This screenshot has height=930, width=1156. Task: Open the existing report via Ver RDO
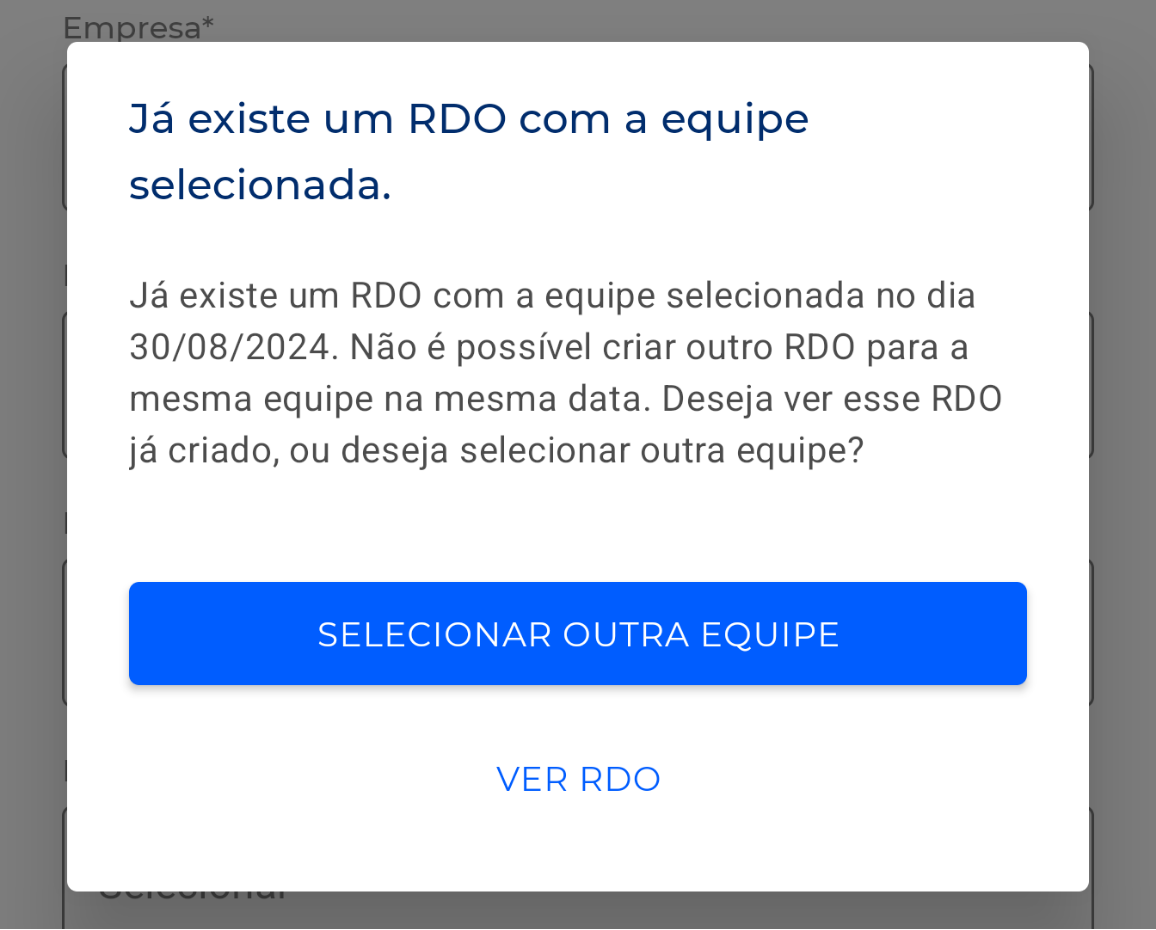[x=578, y=779]
